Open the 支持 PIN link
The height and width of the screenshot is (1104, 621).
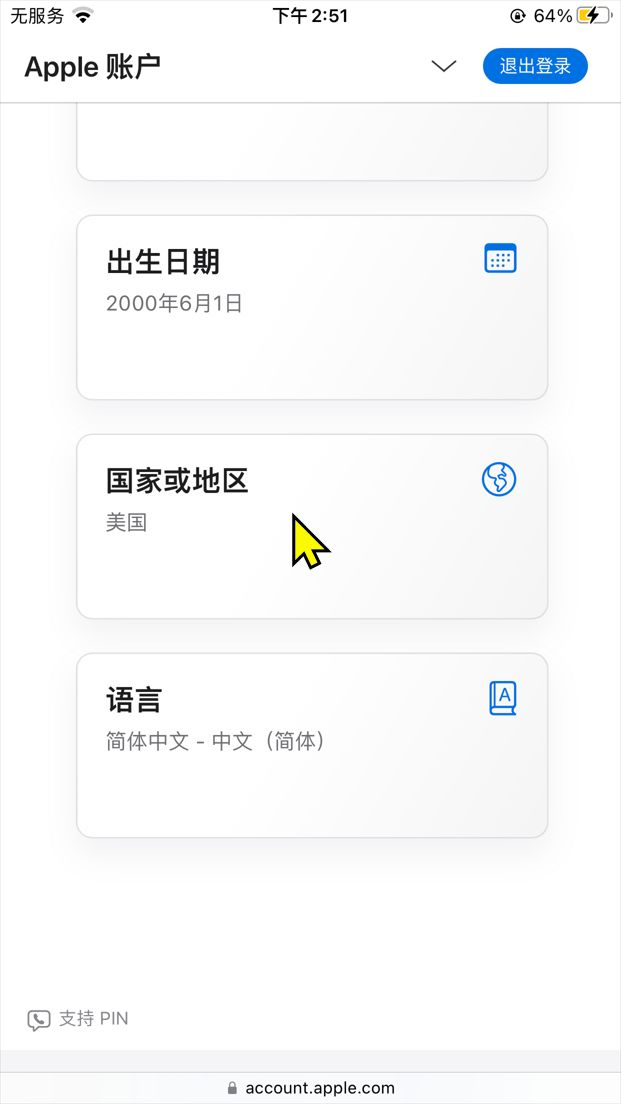pyautogui.click(x=78, y=1019)
